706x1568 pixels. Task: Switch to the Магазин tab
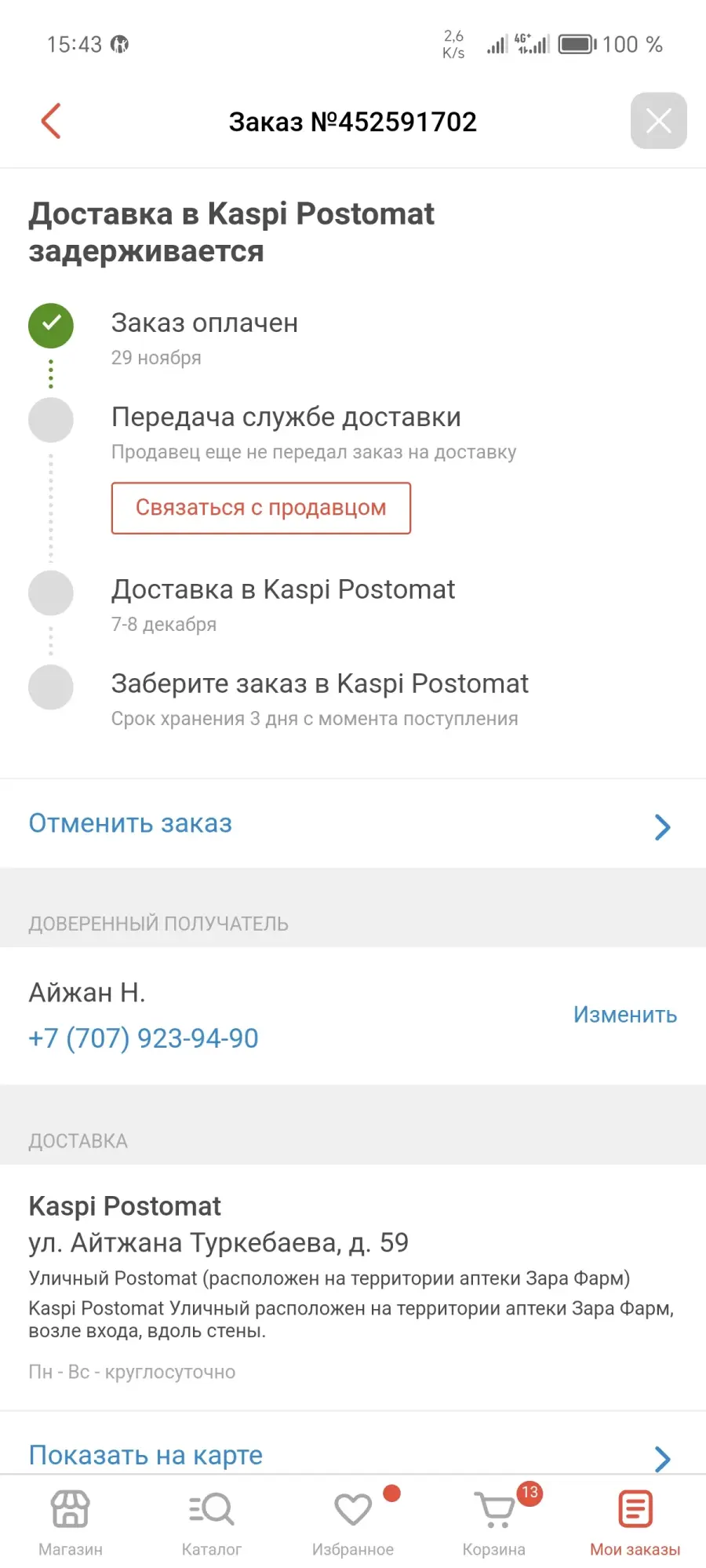click(71, 1522)
